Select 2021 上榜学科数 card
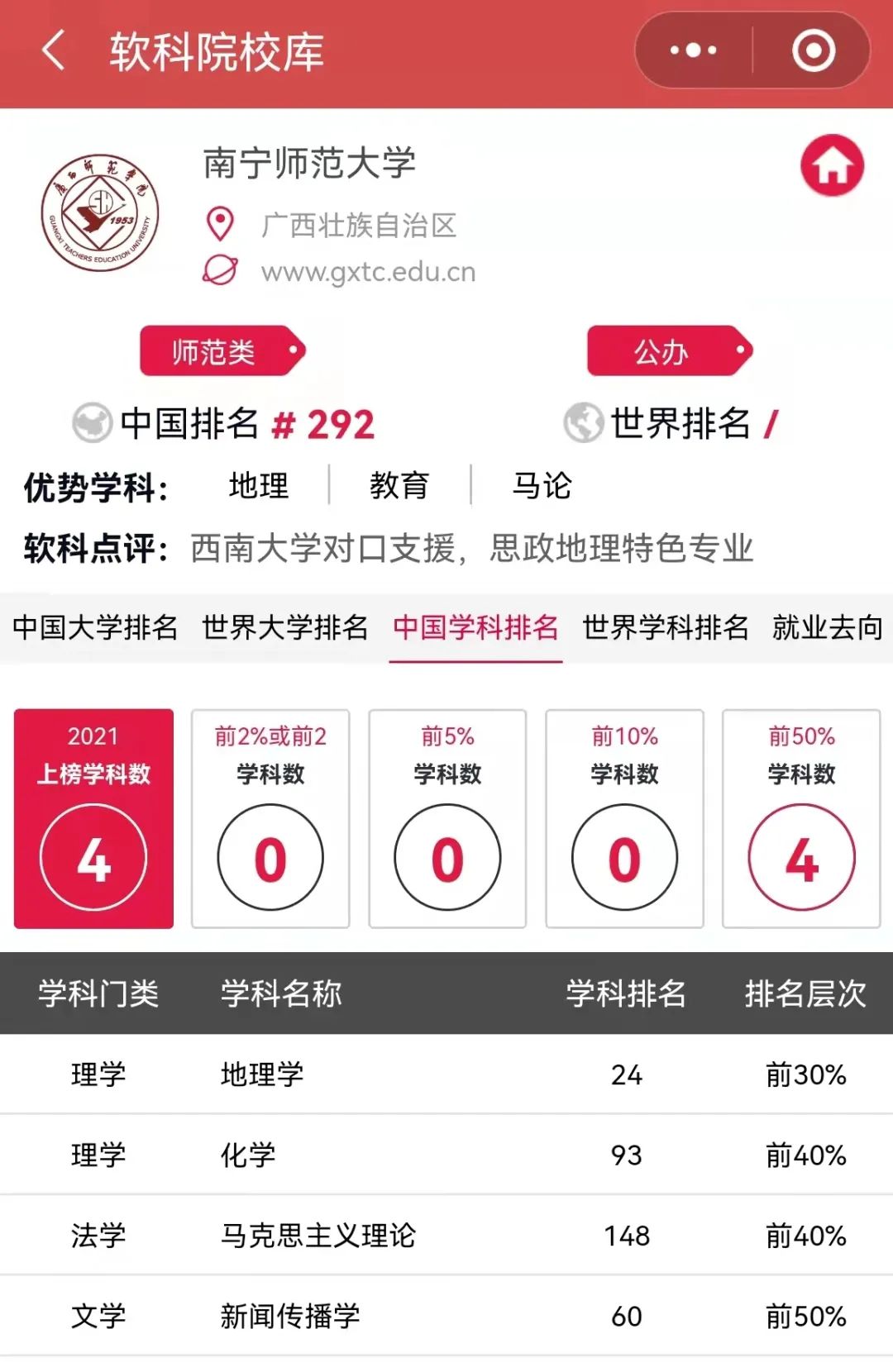 93,818
